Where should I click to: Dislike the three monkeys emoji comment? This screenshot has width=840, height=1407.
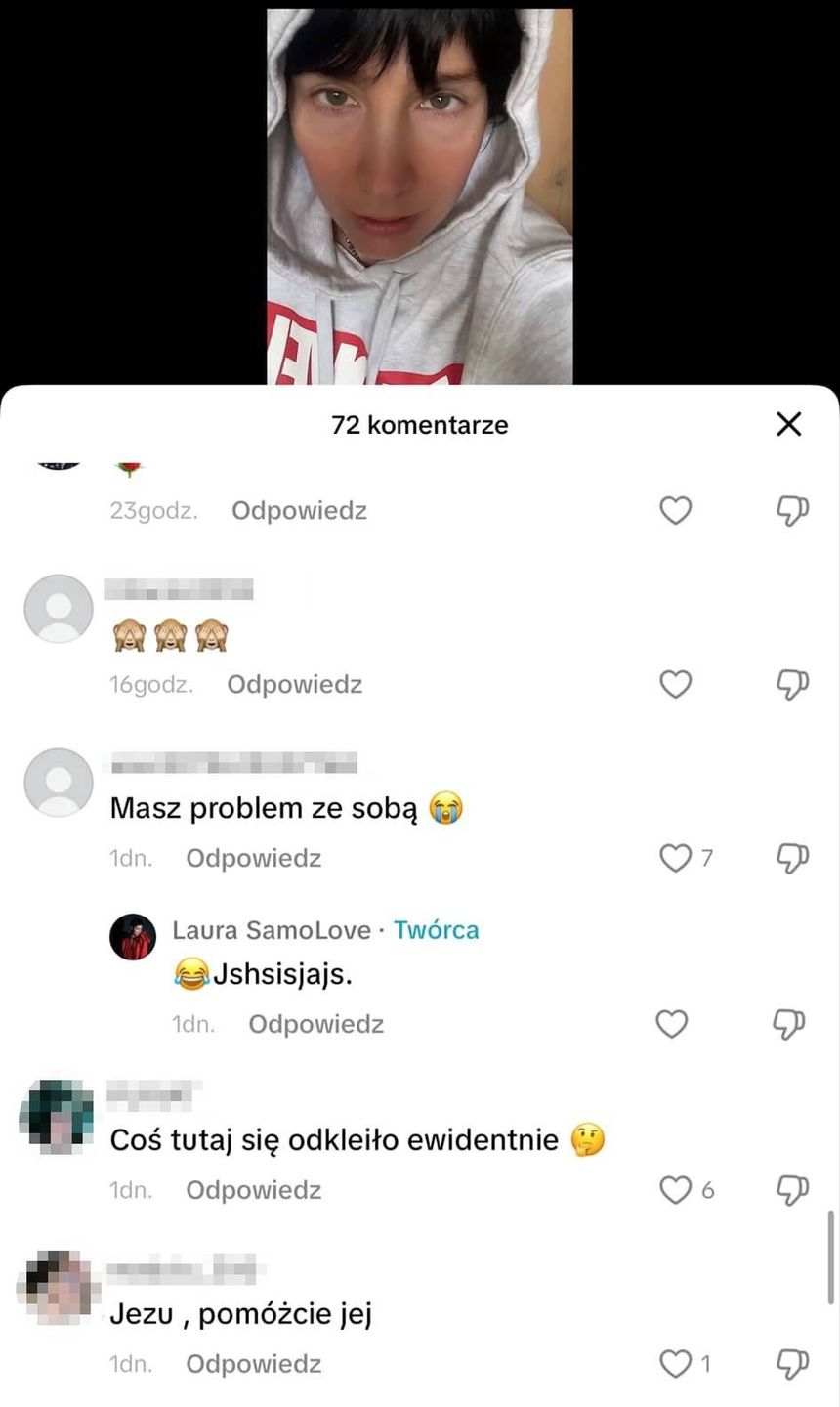[791, 684]
